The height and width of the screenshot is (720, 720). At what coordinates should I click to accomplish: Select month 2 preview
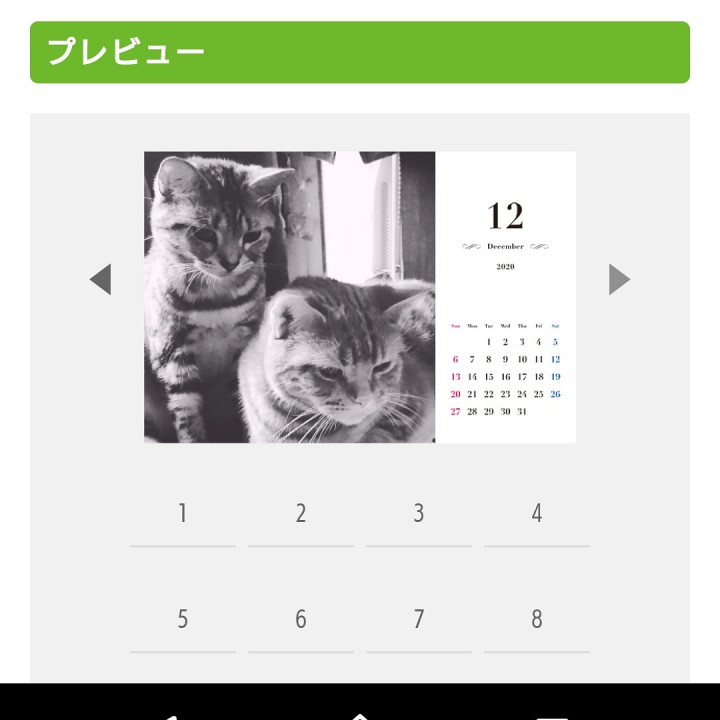300,514
